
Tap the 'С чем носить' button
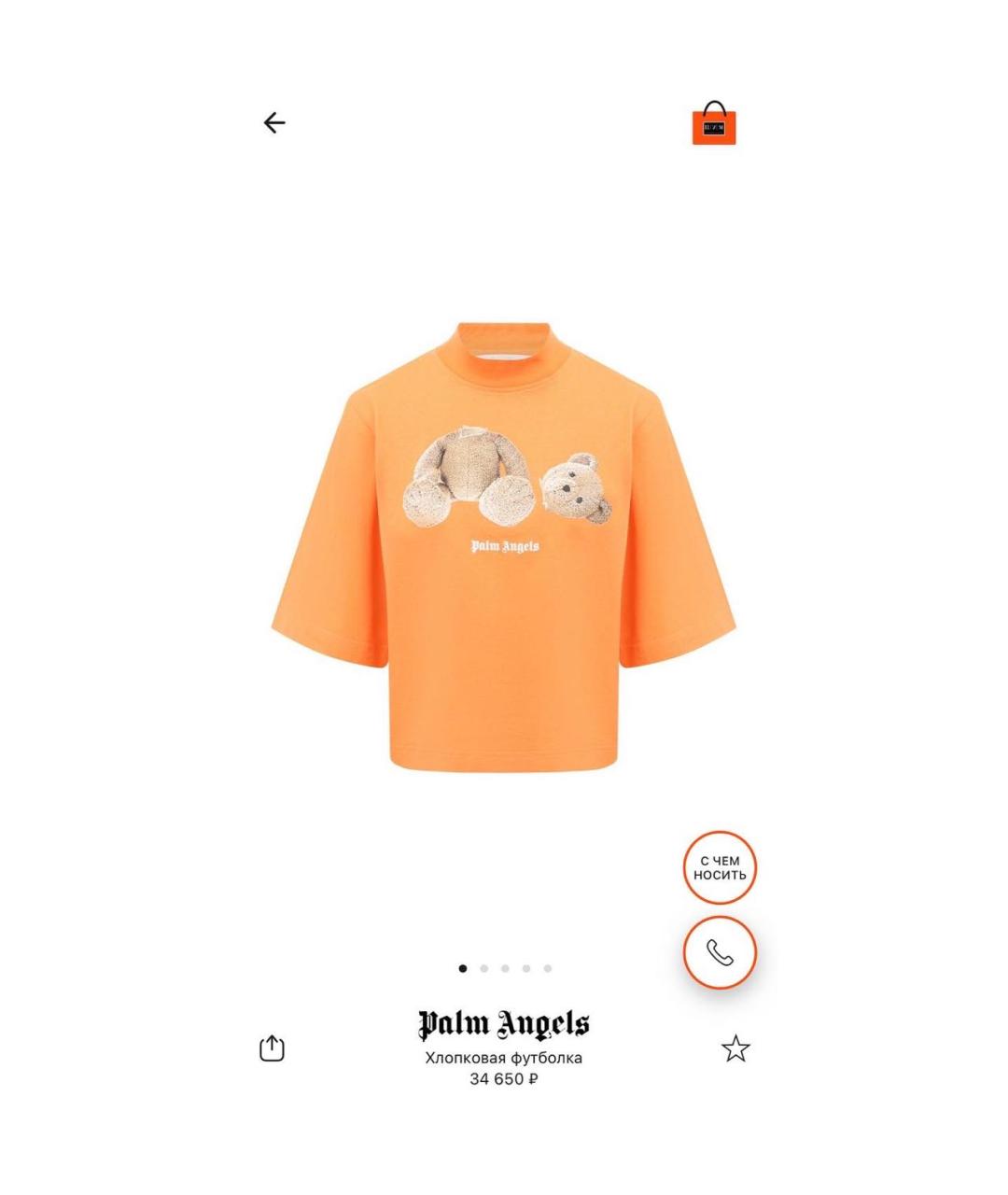(720, 868)
